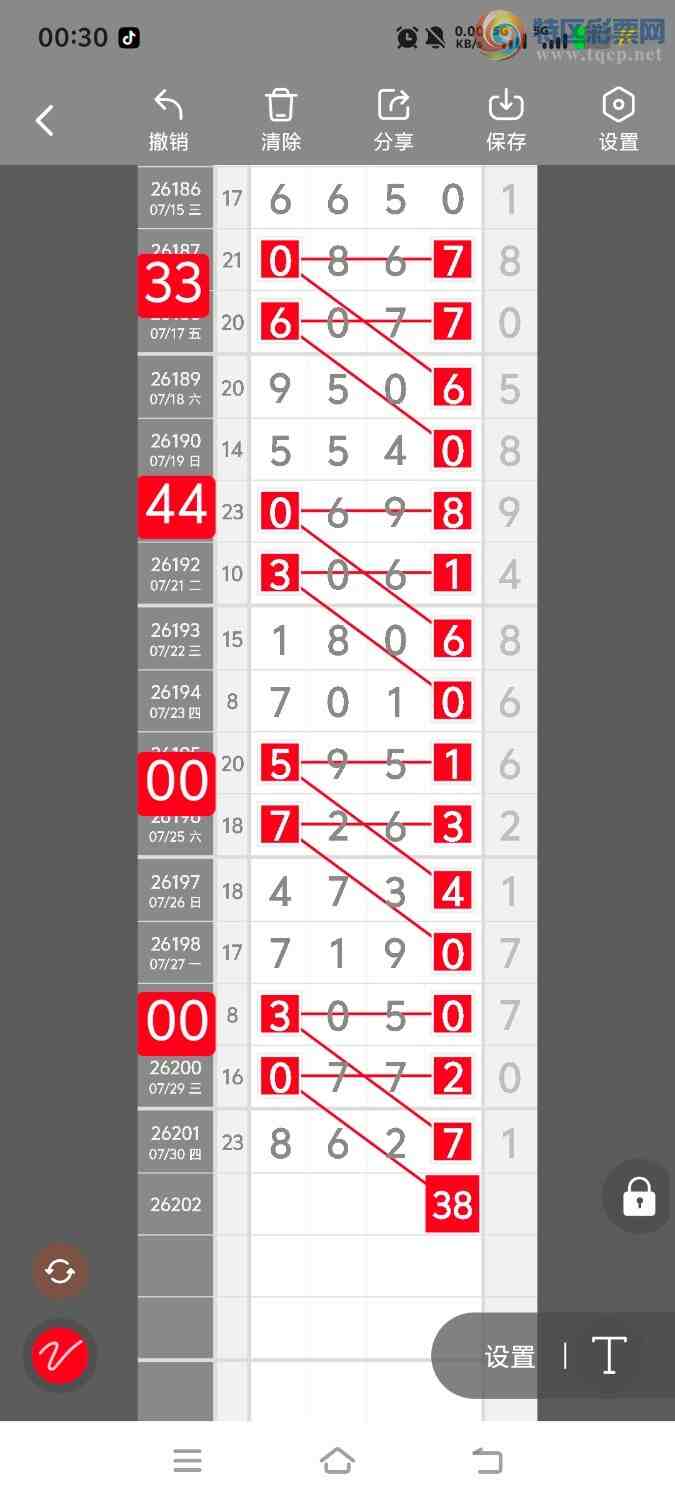Tap the lock icon on the right
Screen dimensions: 675x1500
639,1196
